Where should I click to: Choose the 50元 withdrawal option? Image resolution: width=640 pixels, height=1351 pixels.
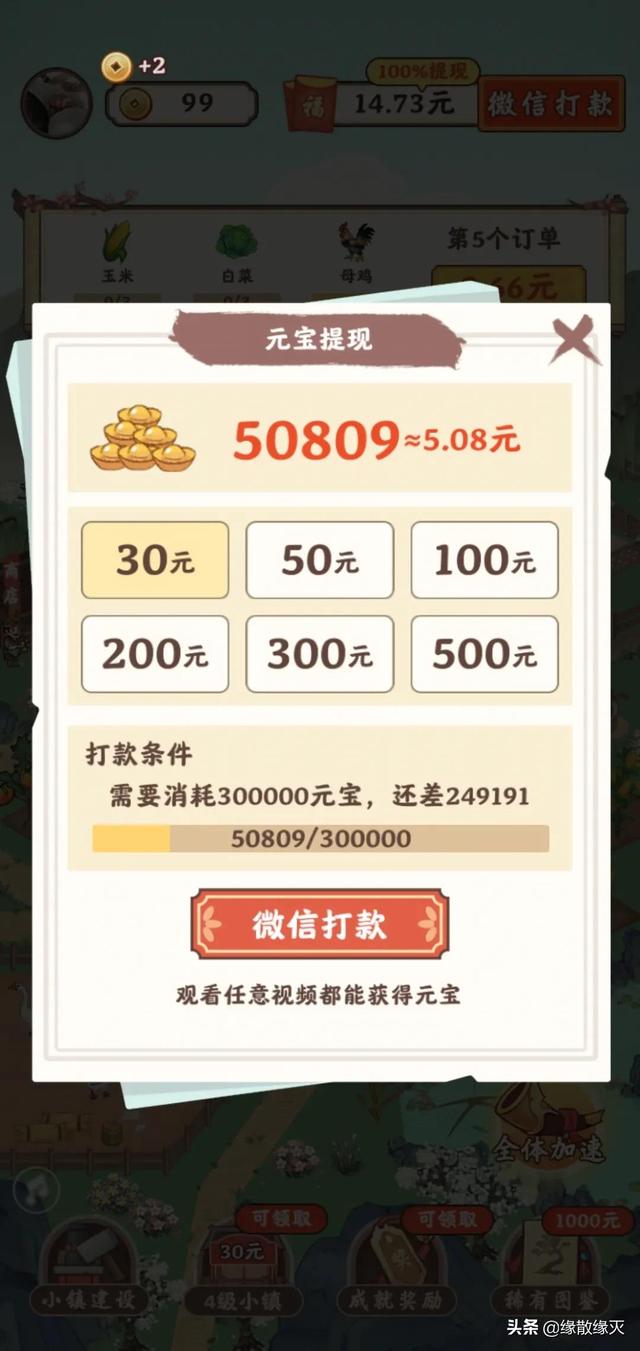[320, 561]
